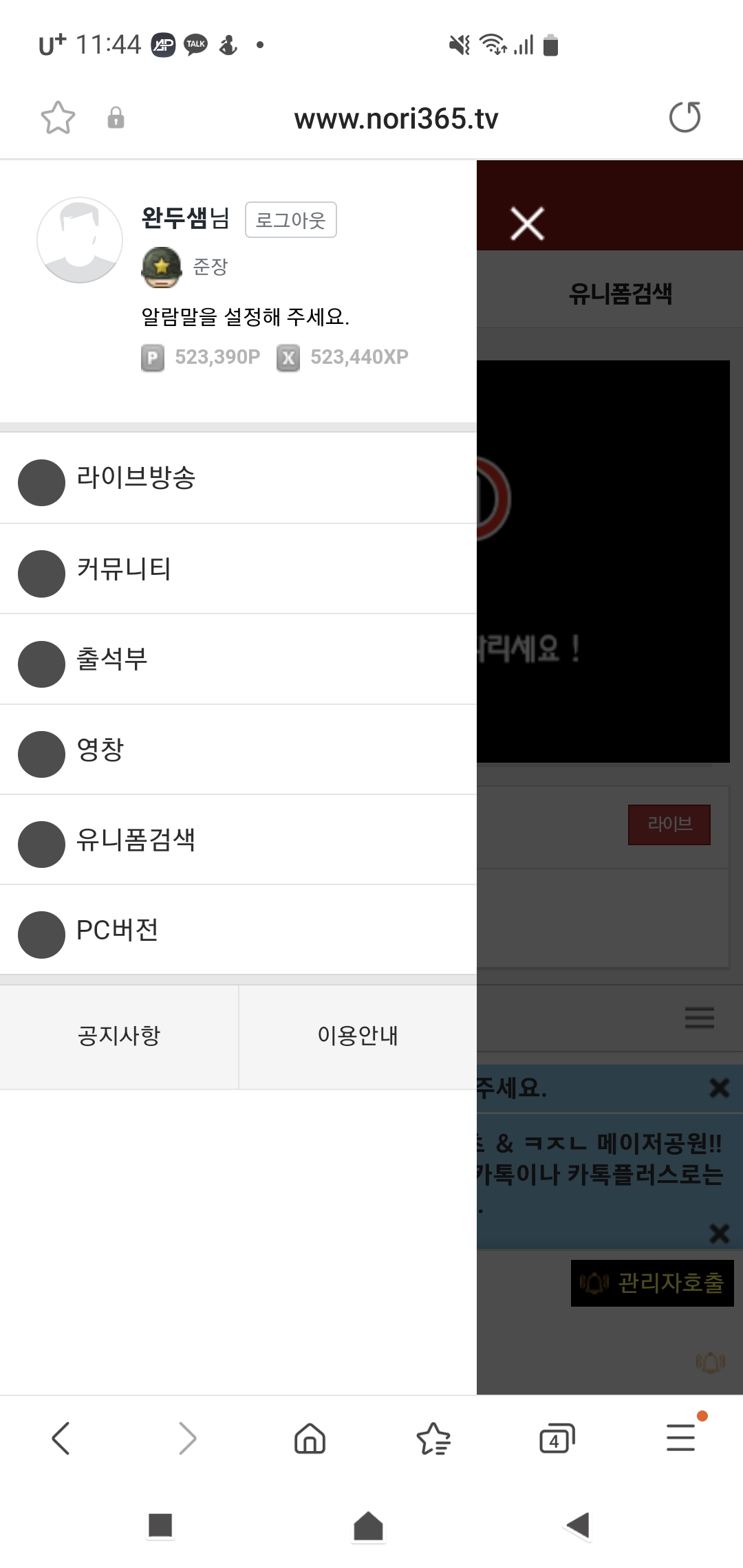Open the 출석부 menu item
The width and height of the screenshot is (743, 1568).
(111, 660)
